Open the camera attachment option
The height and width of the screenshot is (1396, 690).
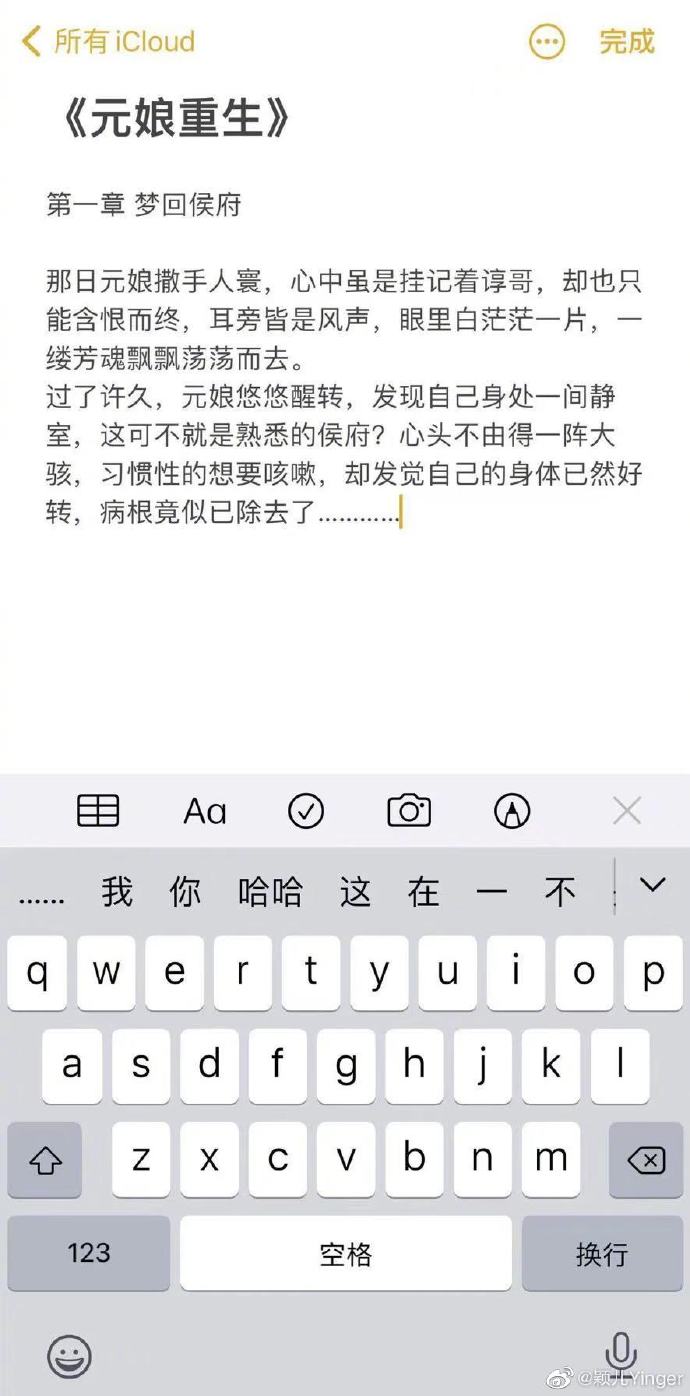pos(409,811)
